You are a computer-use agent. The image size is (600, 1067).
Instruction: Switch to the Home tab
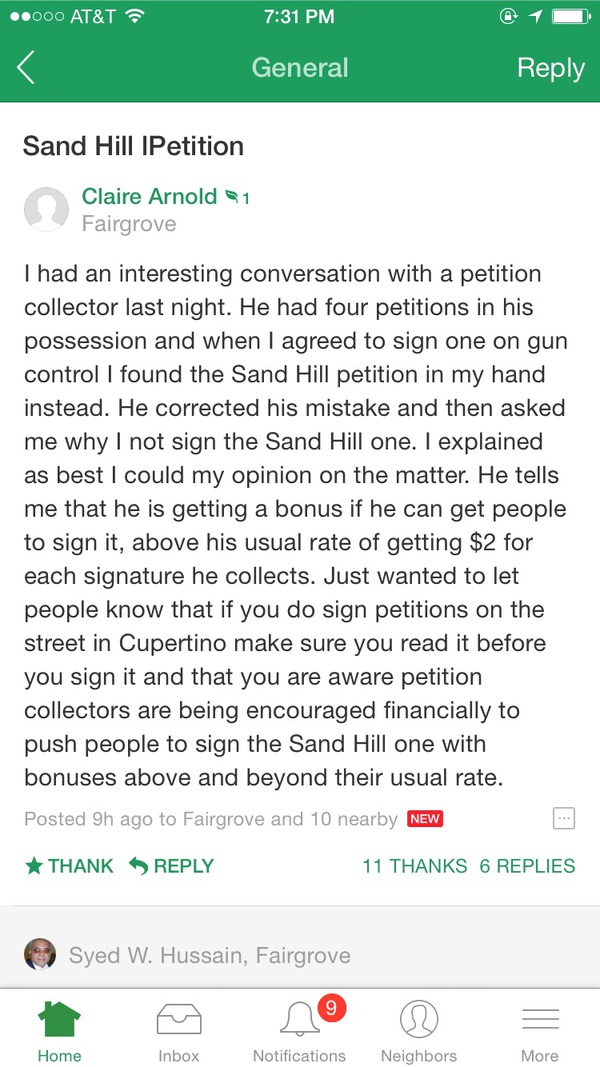click(60, 1032)
